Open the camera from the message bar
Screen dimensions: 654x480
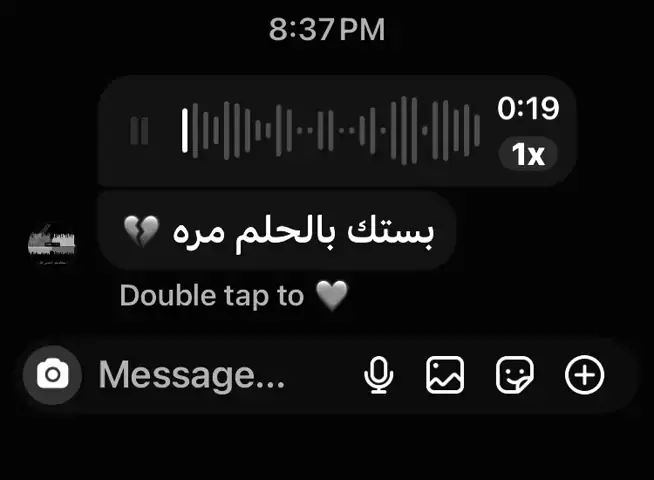(x=52, y=376)
